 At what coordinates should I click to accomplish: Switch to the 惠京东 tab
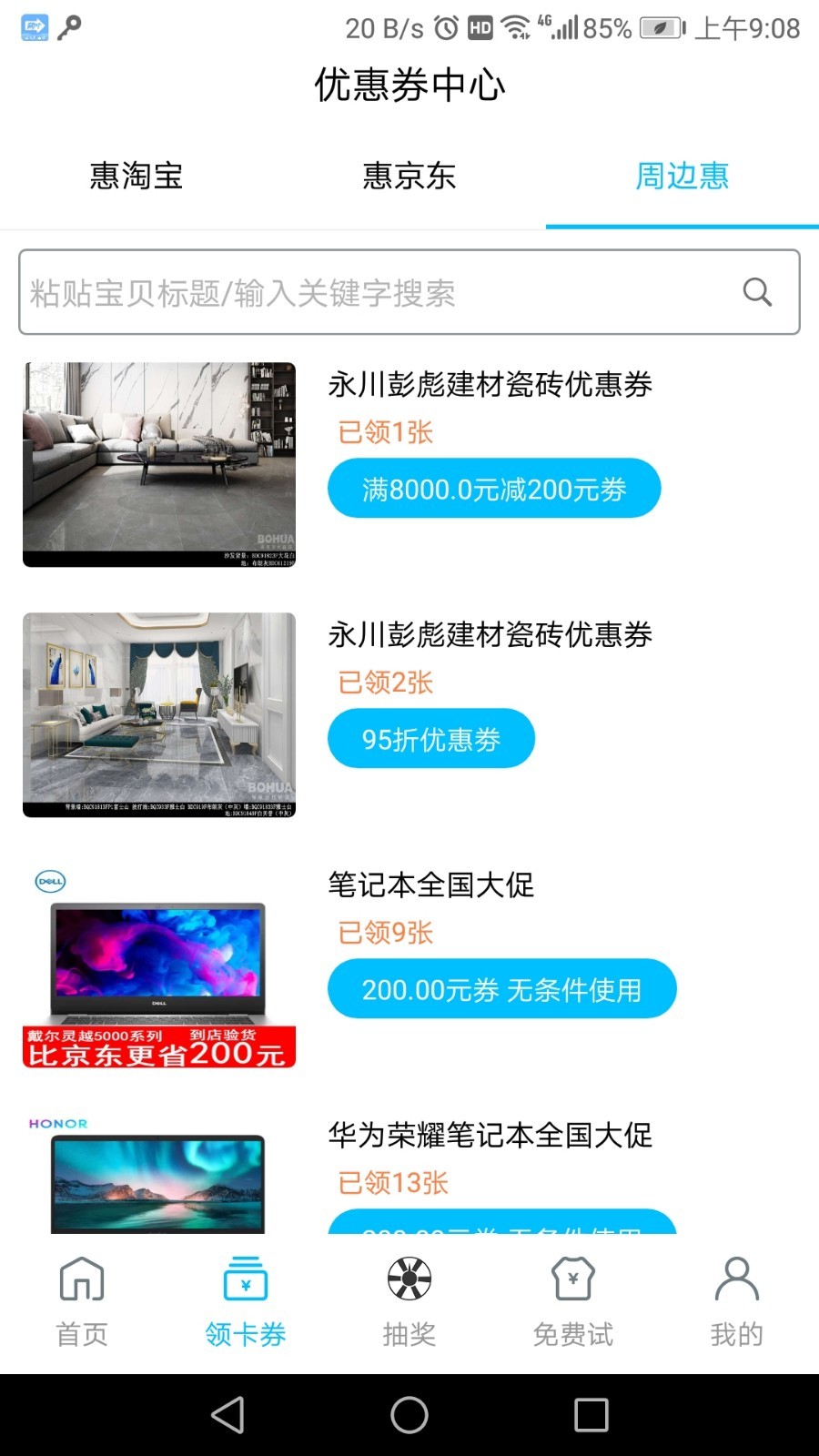pos(409,176)
